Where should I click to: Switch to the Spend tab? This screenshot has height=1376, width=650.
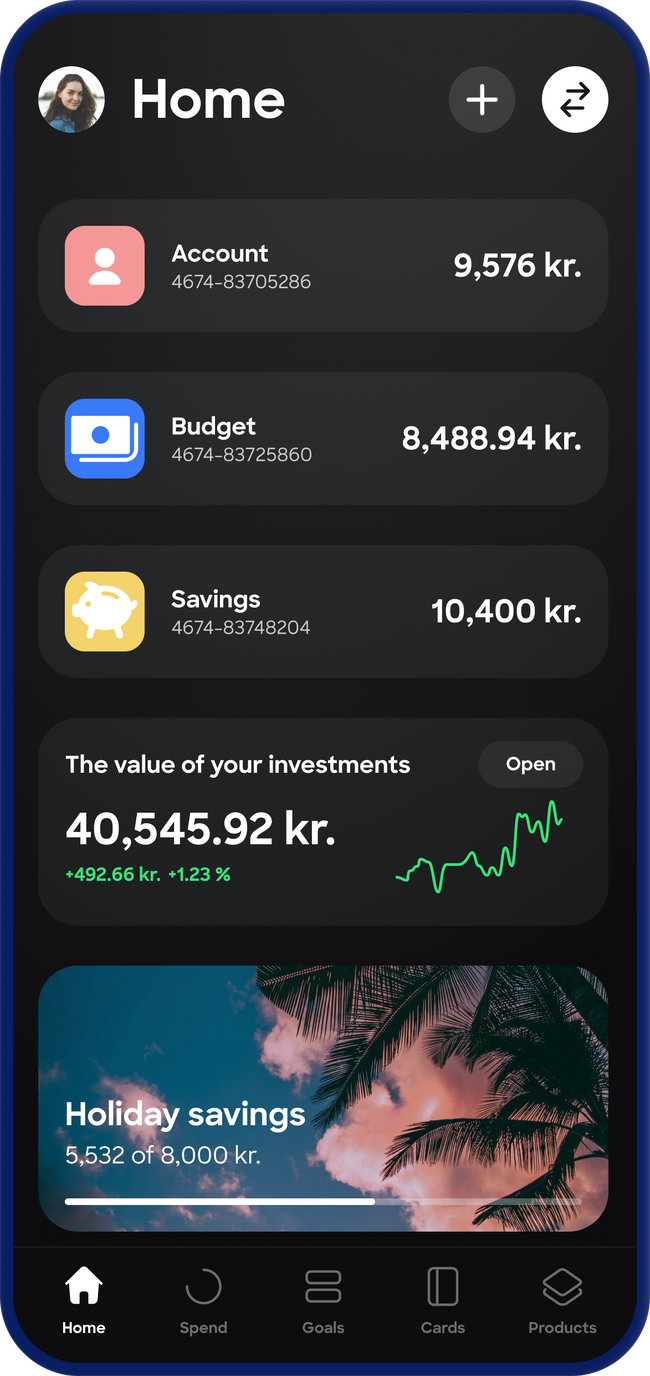(203, 1300)
